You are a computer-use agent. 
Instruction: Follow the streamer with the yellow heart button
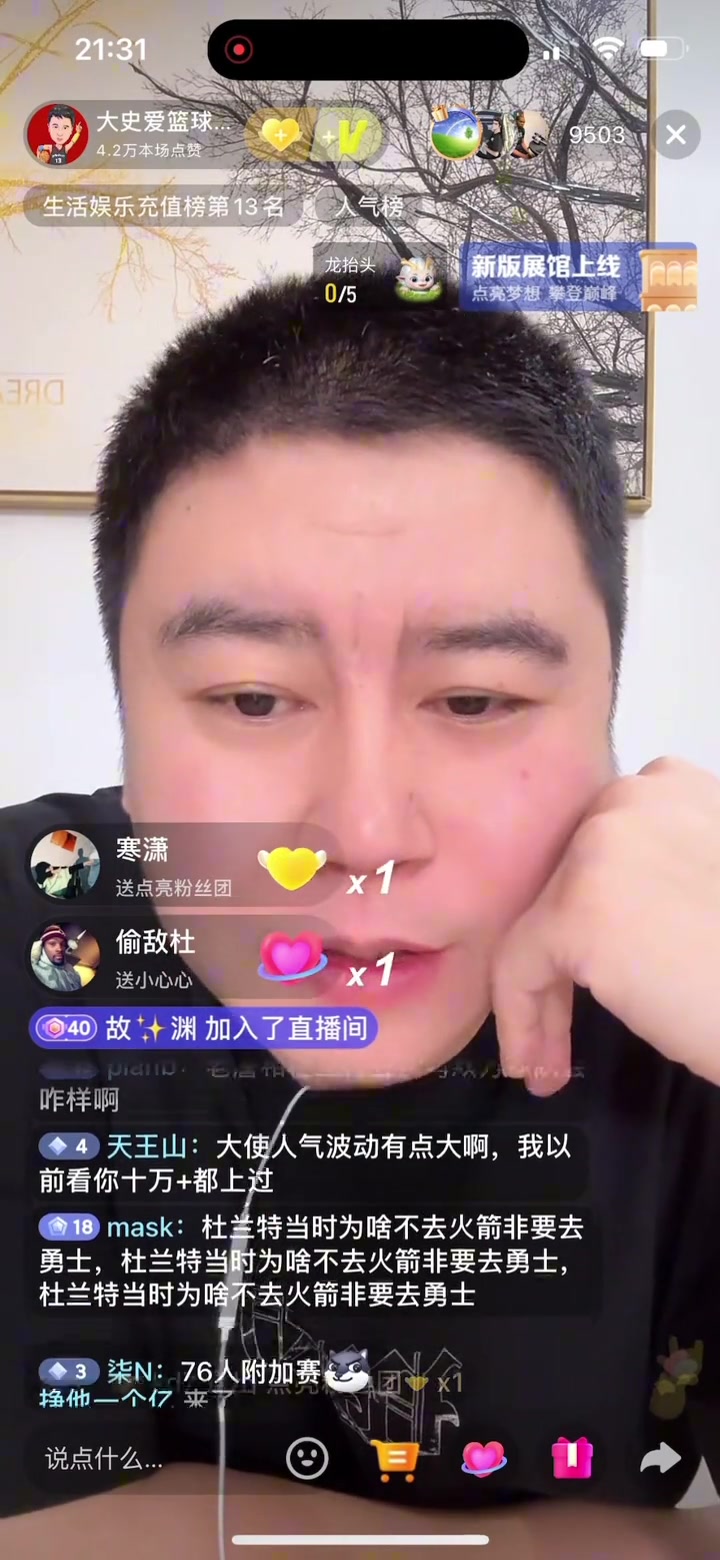click(x=280, y=135)
